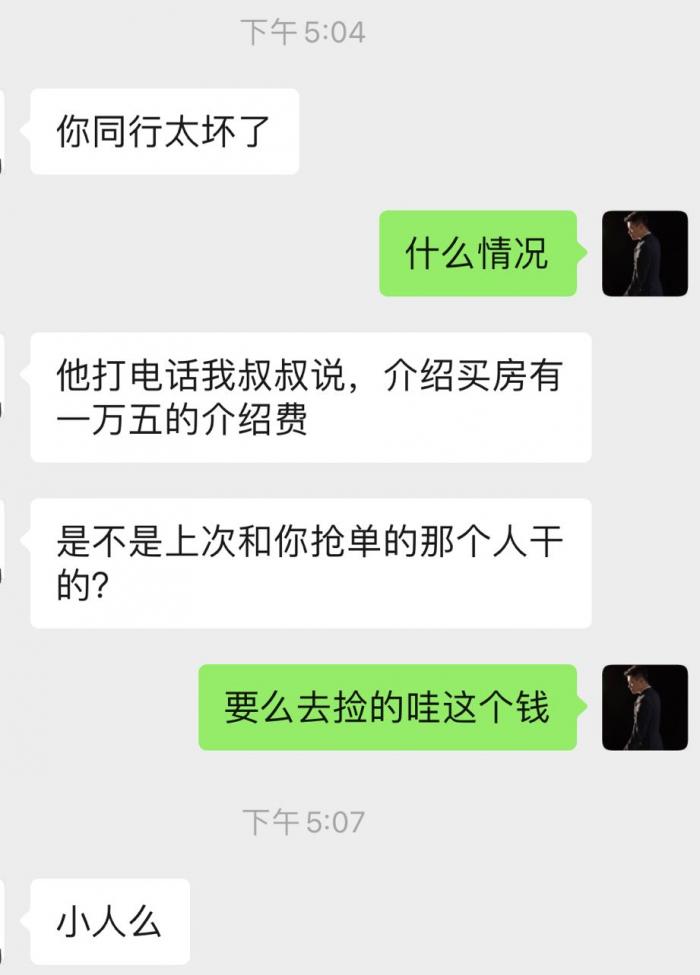This screenshot has height=975, width=700.
Task: Open sender's avatar beside 什么情况 message
Action: tap(644, 253)
